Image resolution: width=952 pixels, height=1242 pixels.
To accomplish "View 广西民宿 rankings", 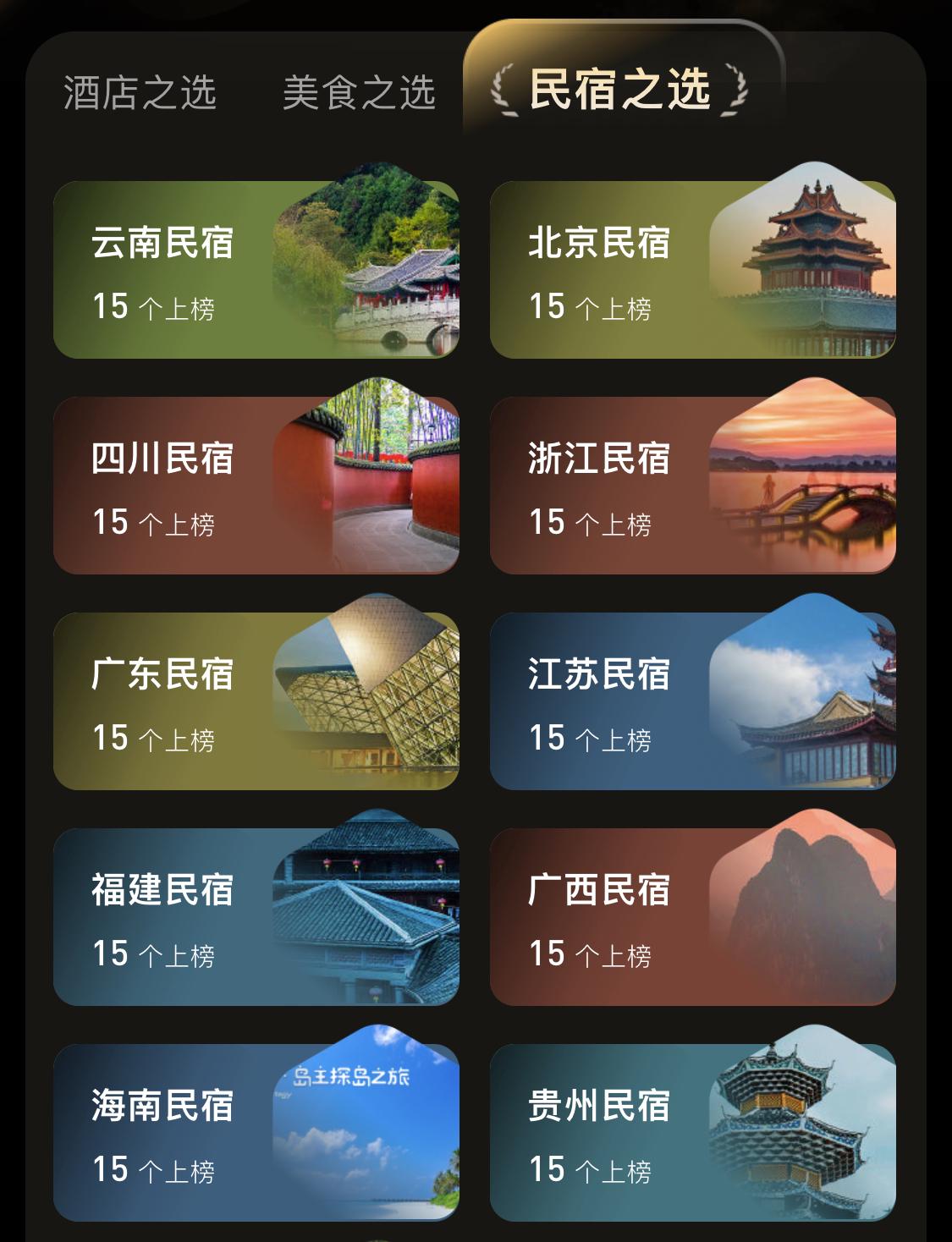I will (x=692, y=917).
